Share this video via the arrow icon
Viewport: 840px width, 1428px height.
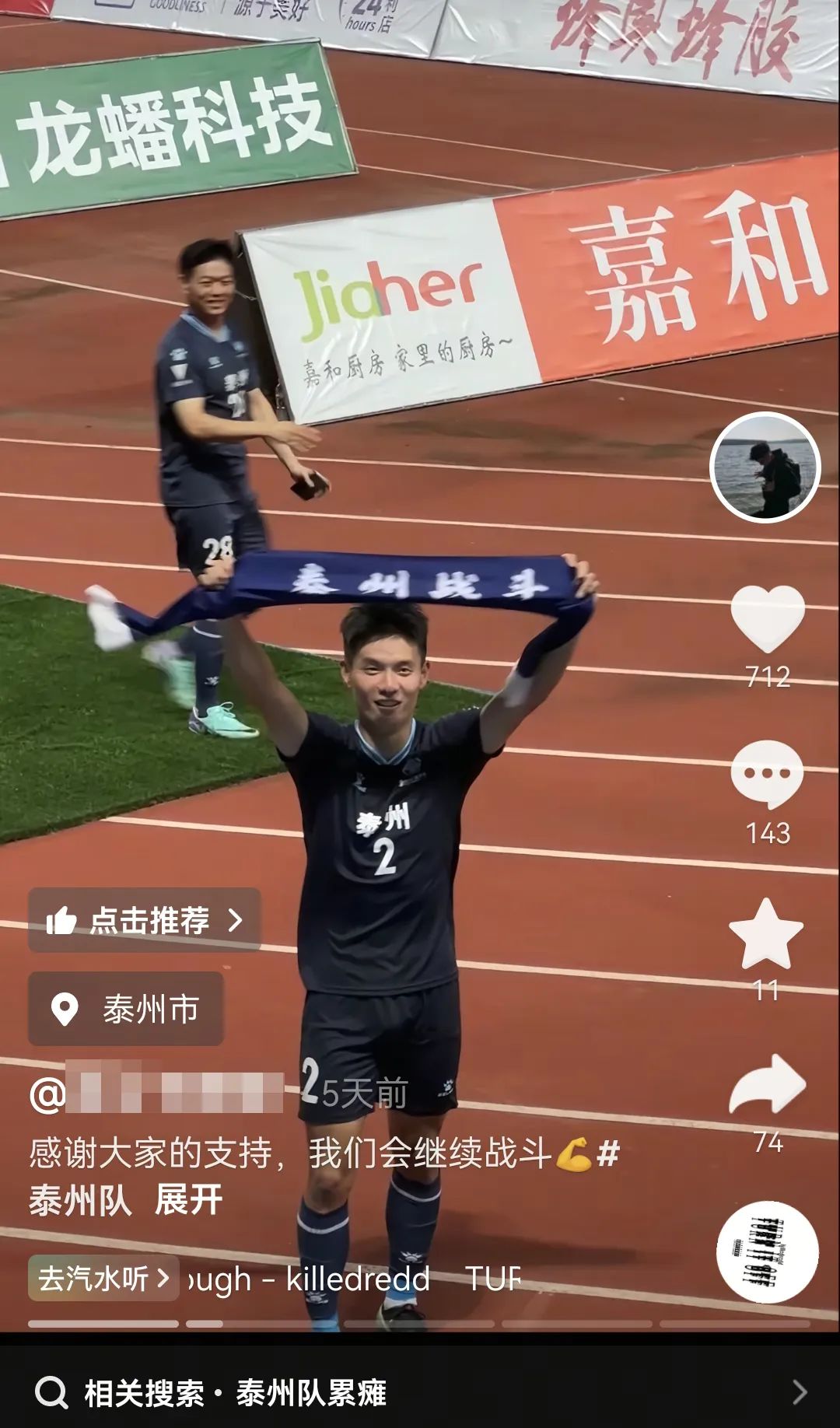click(767, 1085)
